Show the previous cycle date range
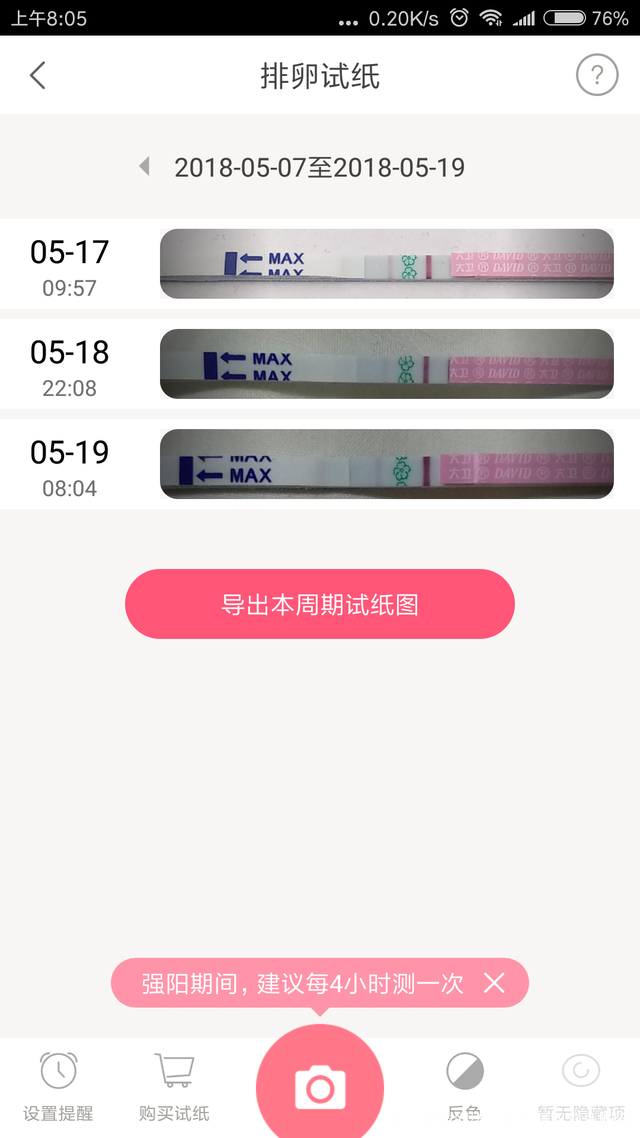Screen dimensions: 640x1138 point(145,167)
